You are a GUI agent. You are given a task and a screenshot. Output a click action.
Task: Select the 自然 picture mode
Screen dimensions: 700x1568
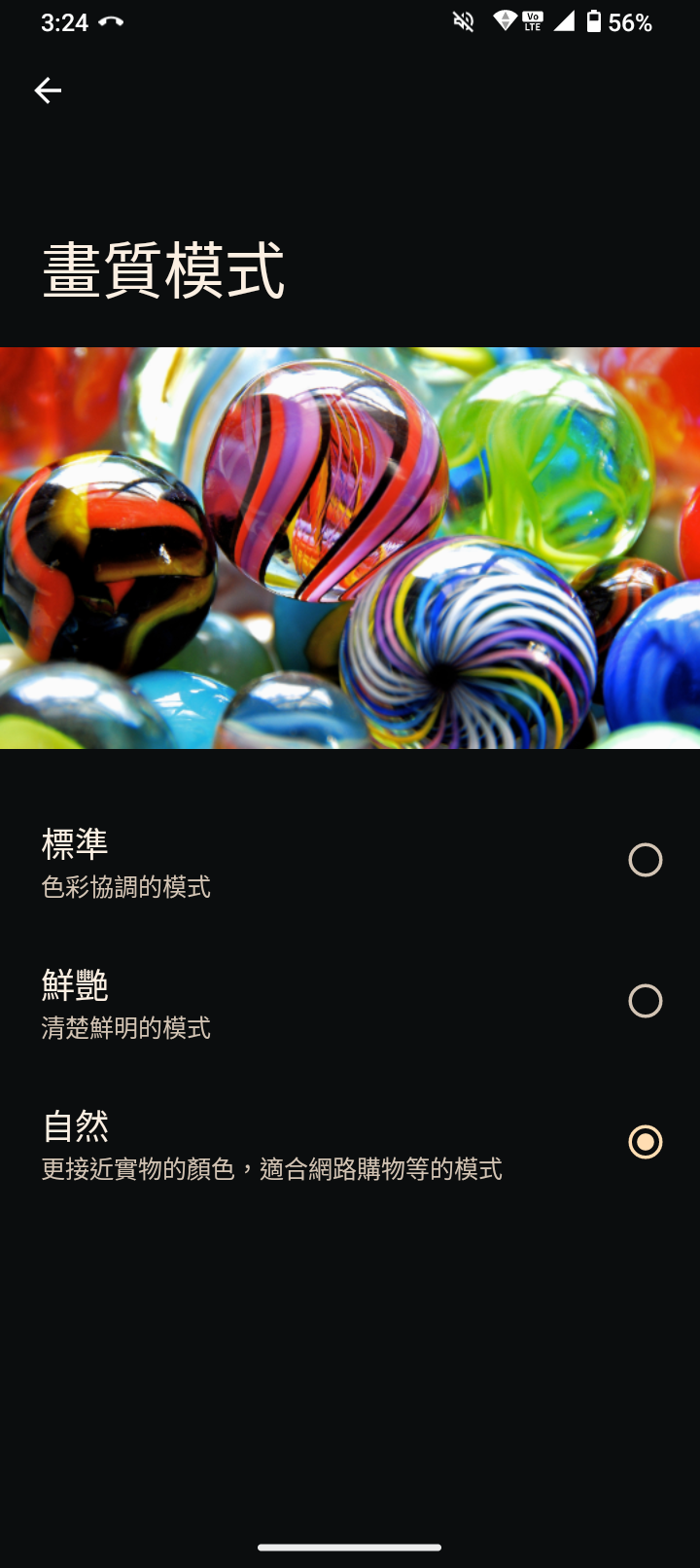click(x=645, y=1142)
